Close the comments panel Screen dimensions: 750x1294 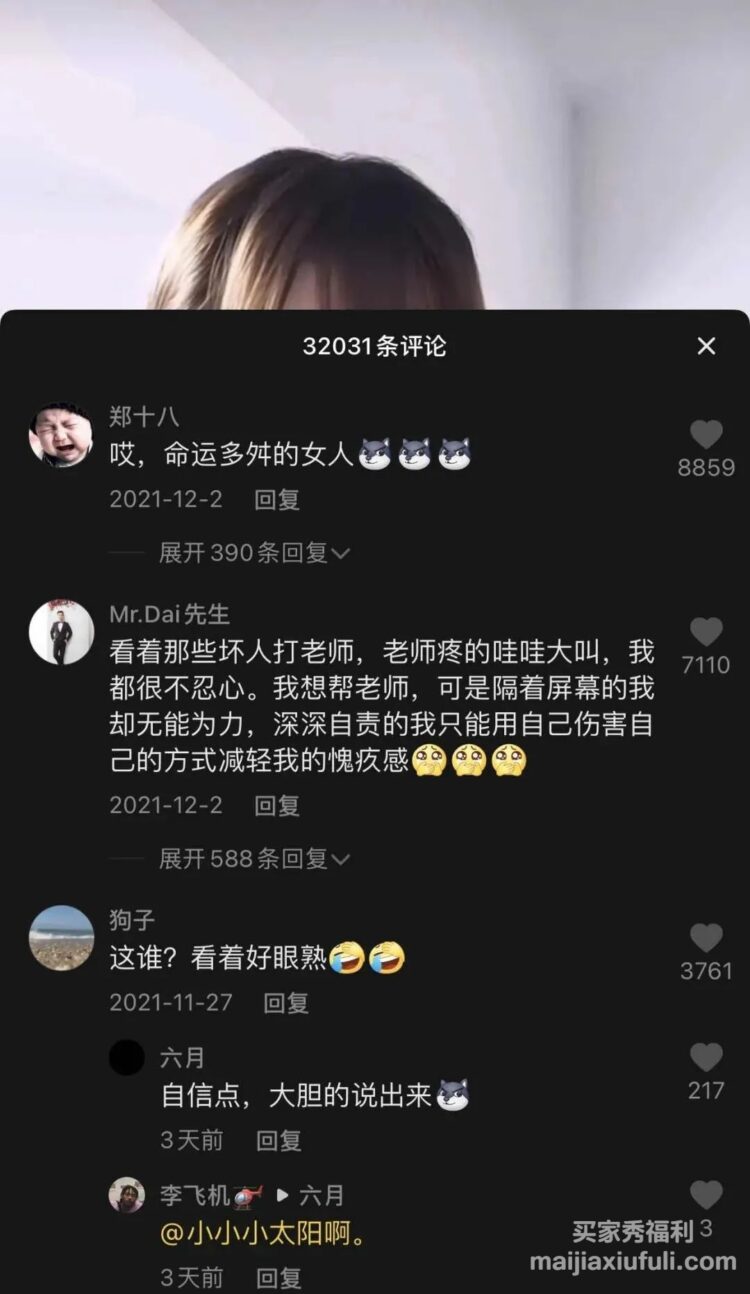(x=706, y=346)
